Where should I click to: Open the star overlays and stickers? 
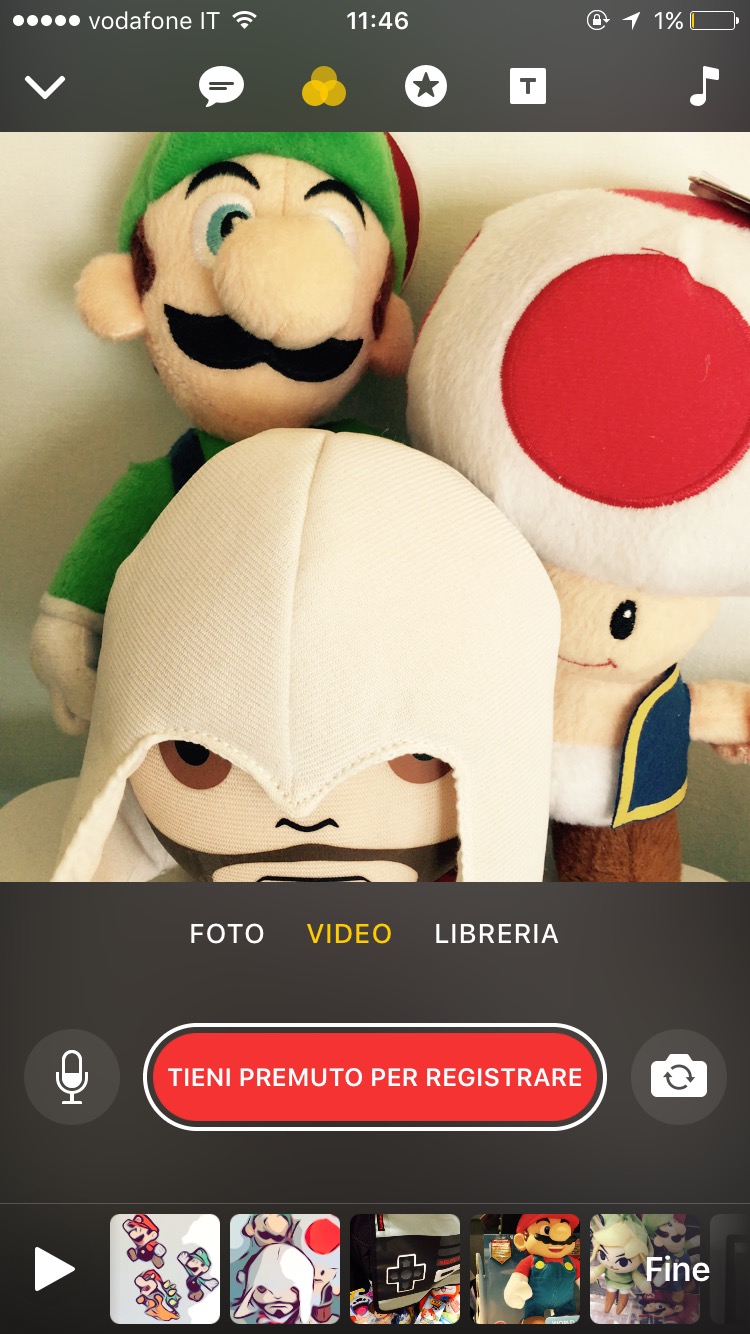coord(426,88)
